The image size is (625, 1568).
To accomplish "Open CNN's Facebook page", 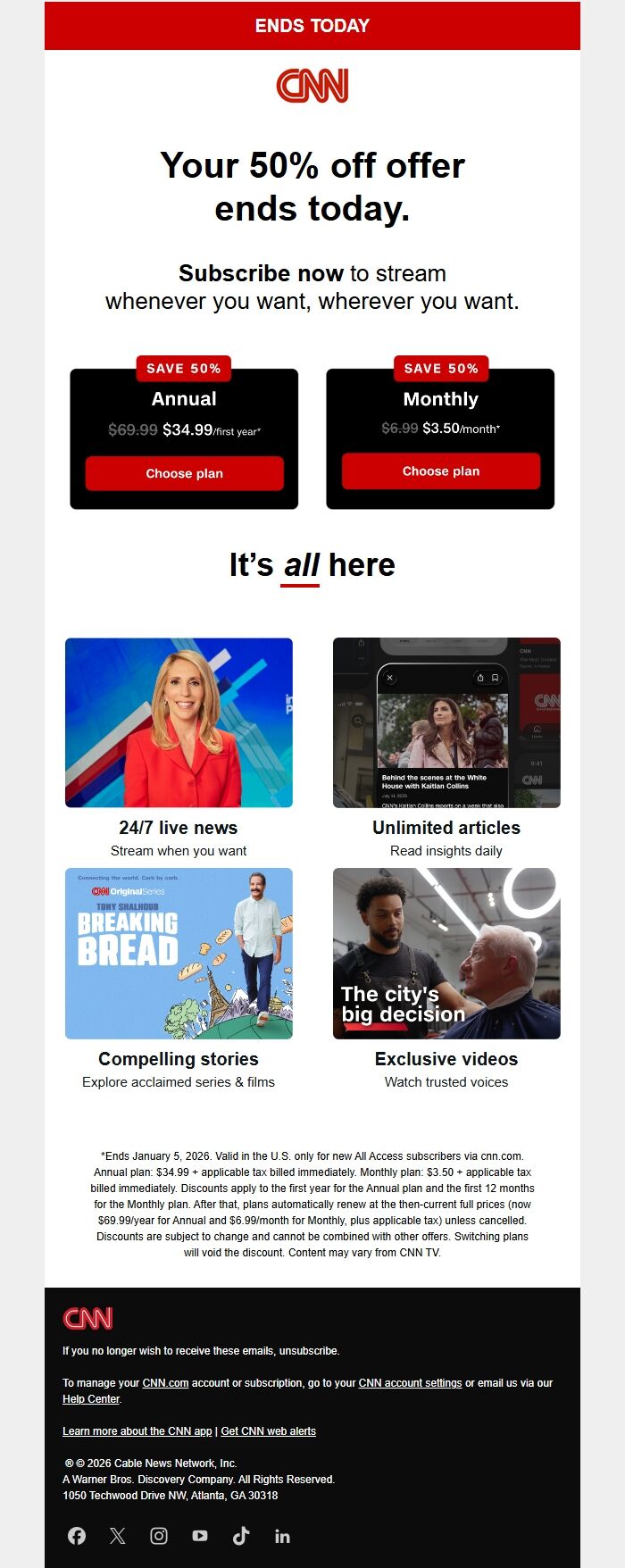I will coord(77,1536).
